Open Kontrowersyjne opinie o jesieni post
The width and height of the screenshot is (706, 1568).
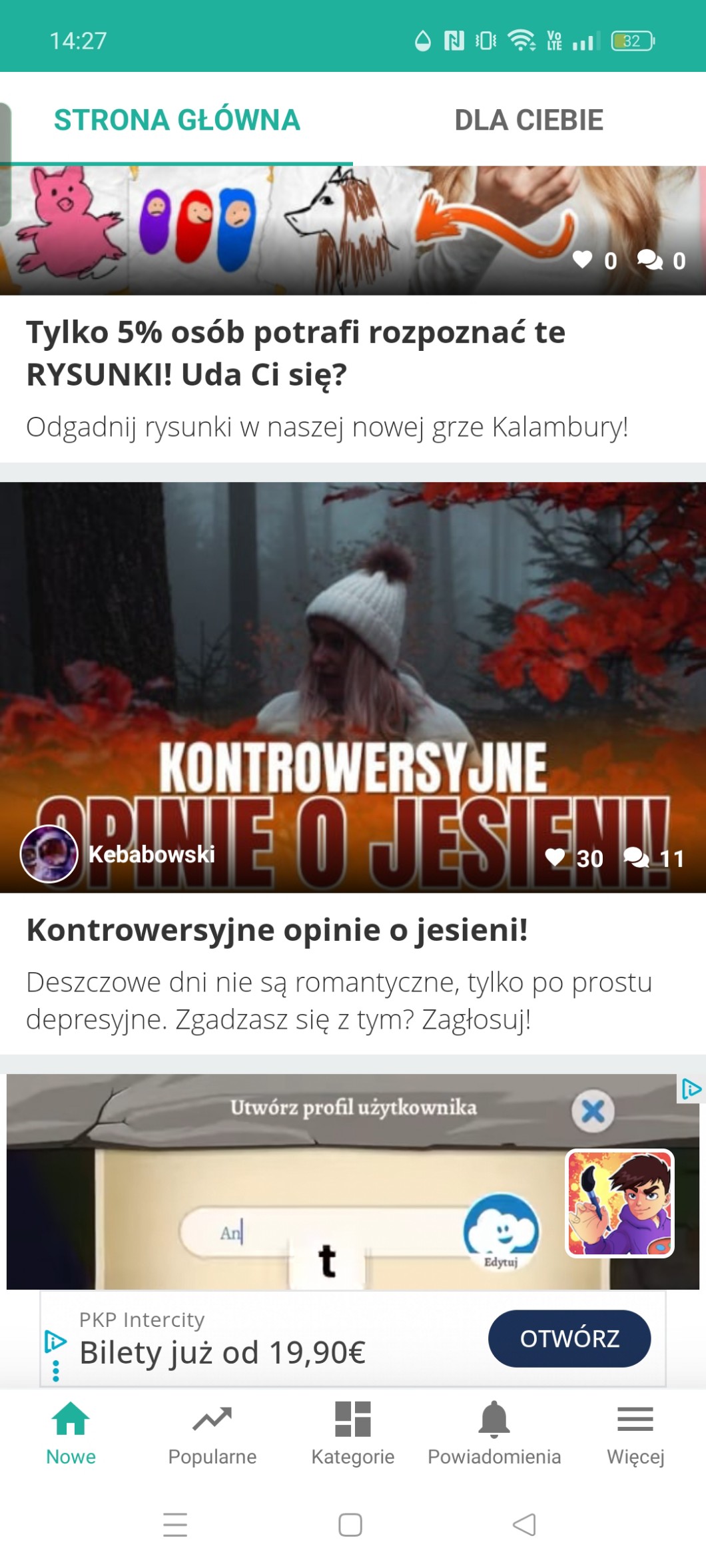coord(276,930)
